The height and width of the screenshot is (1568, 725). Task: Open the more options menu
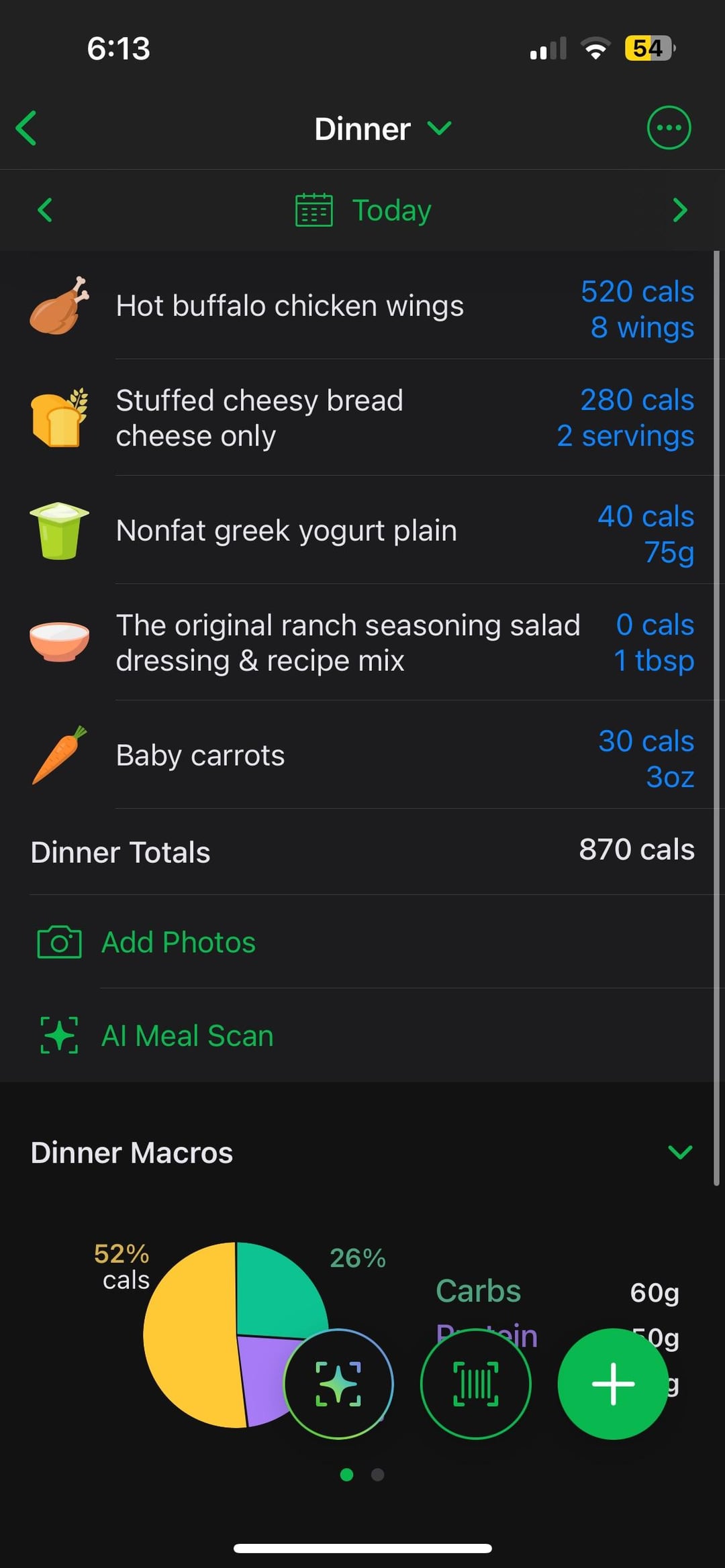(668, 127)
